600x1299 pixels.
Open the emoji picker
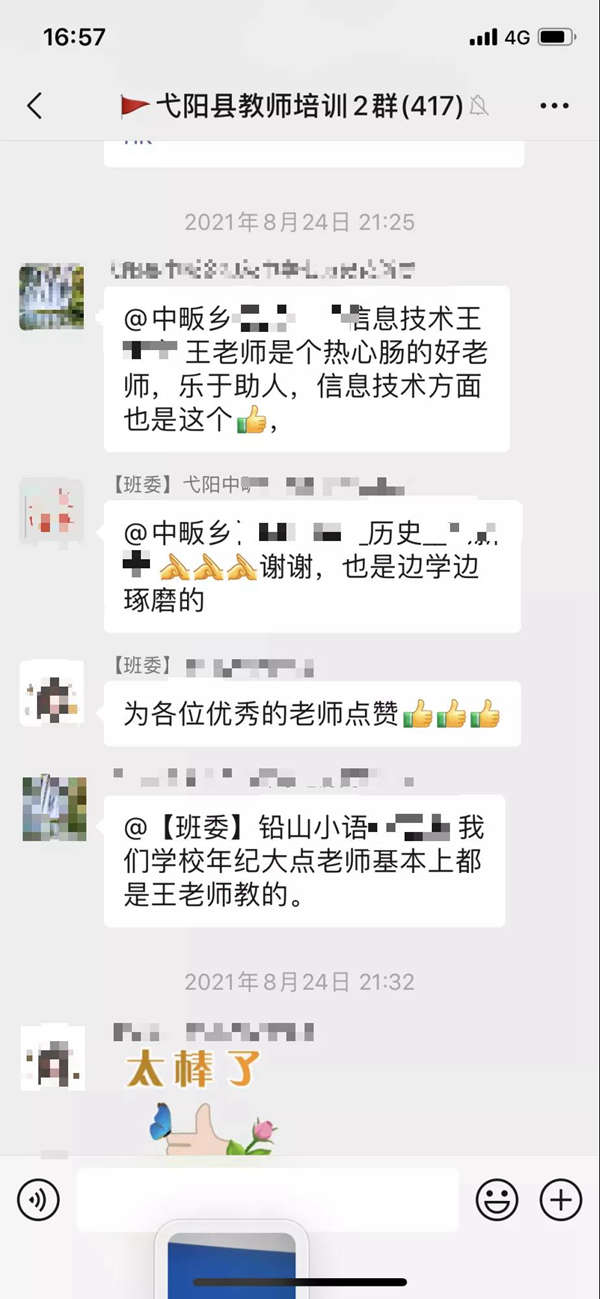(x=497, y=1198)
